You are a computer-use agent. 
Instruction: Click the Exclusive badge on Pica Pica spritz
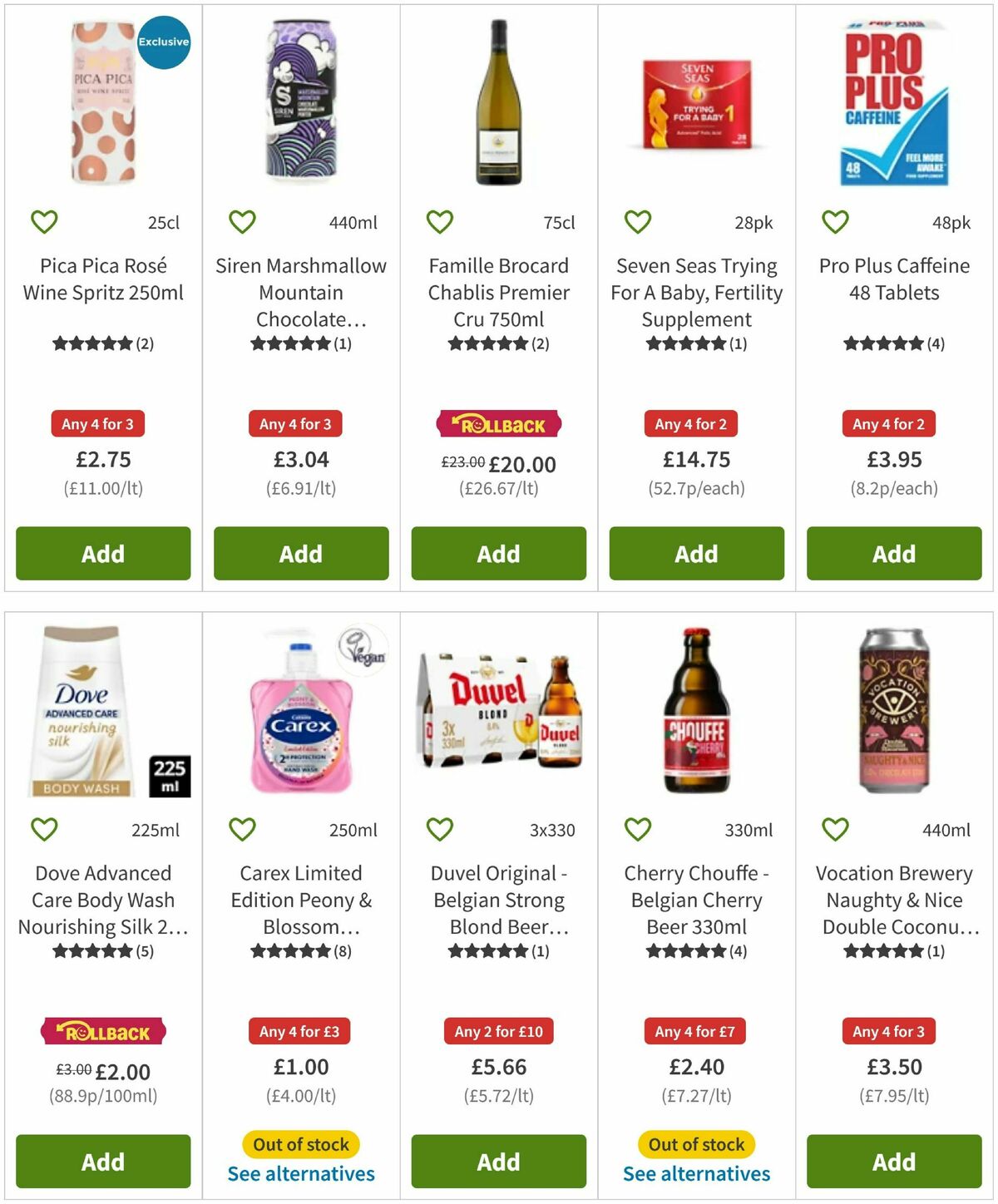[x=163, y=42]
